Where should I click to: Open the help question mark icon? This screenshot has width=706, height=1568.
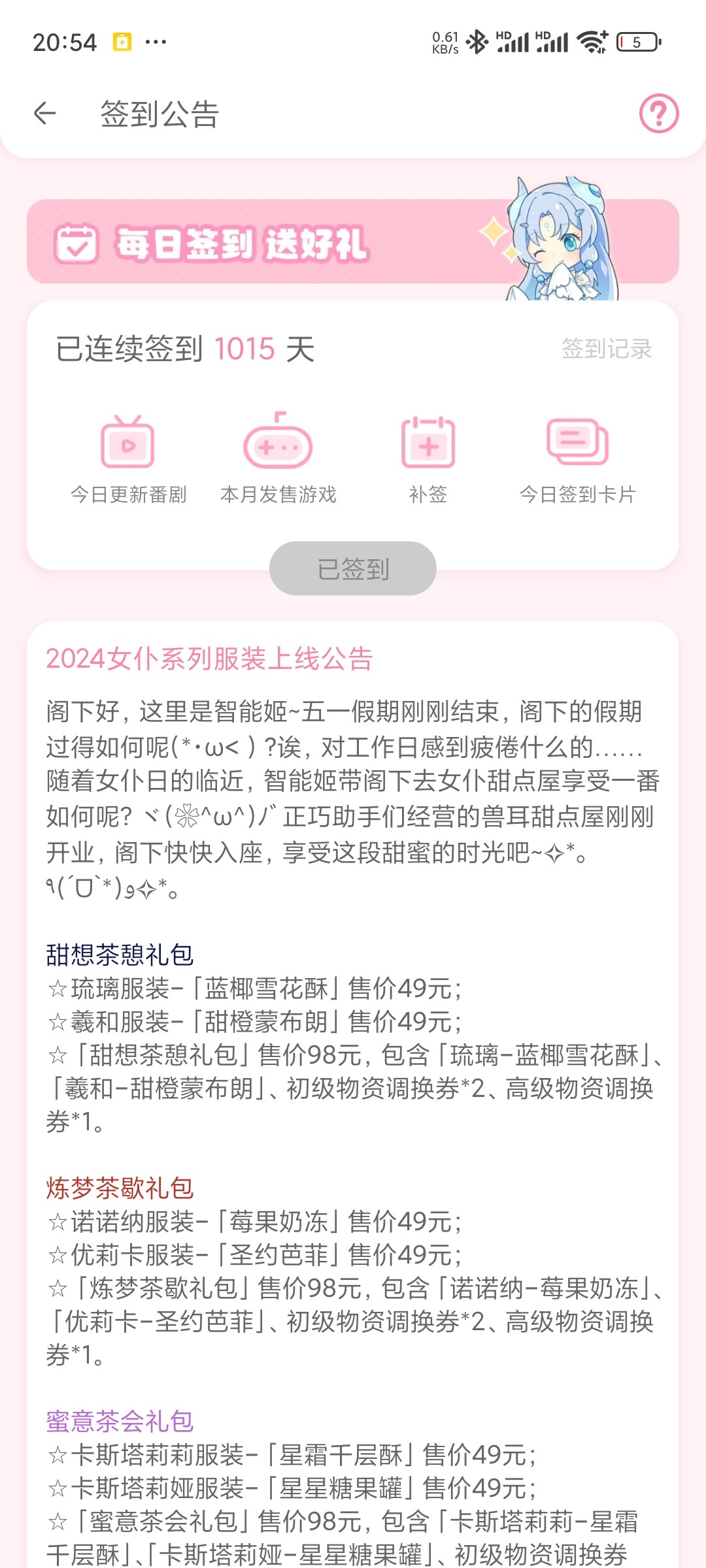(658, 114)
